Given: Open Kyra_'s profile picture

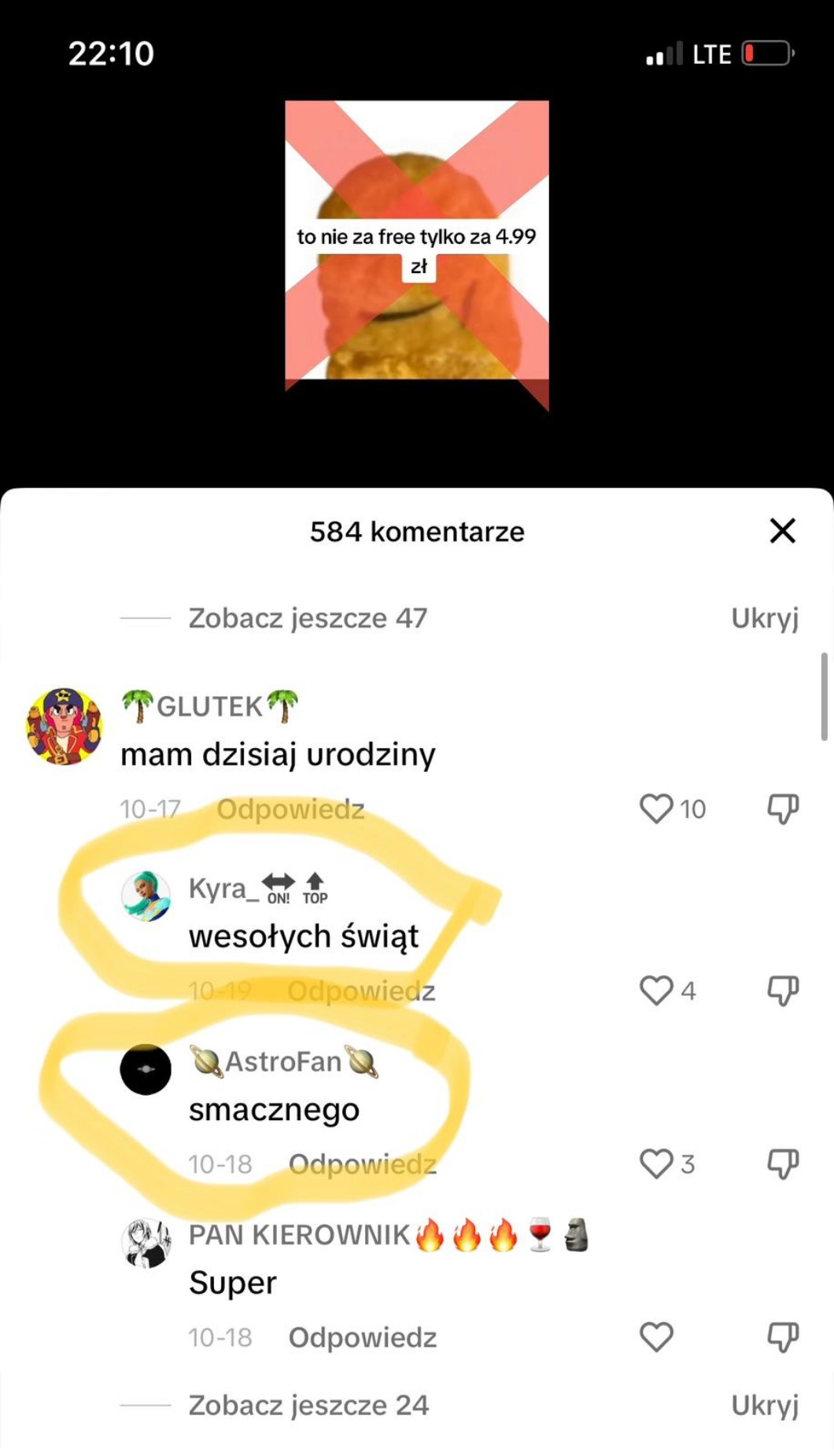Looking at the screenshot, I should point(146,896).
